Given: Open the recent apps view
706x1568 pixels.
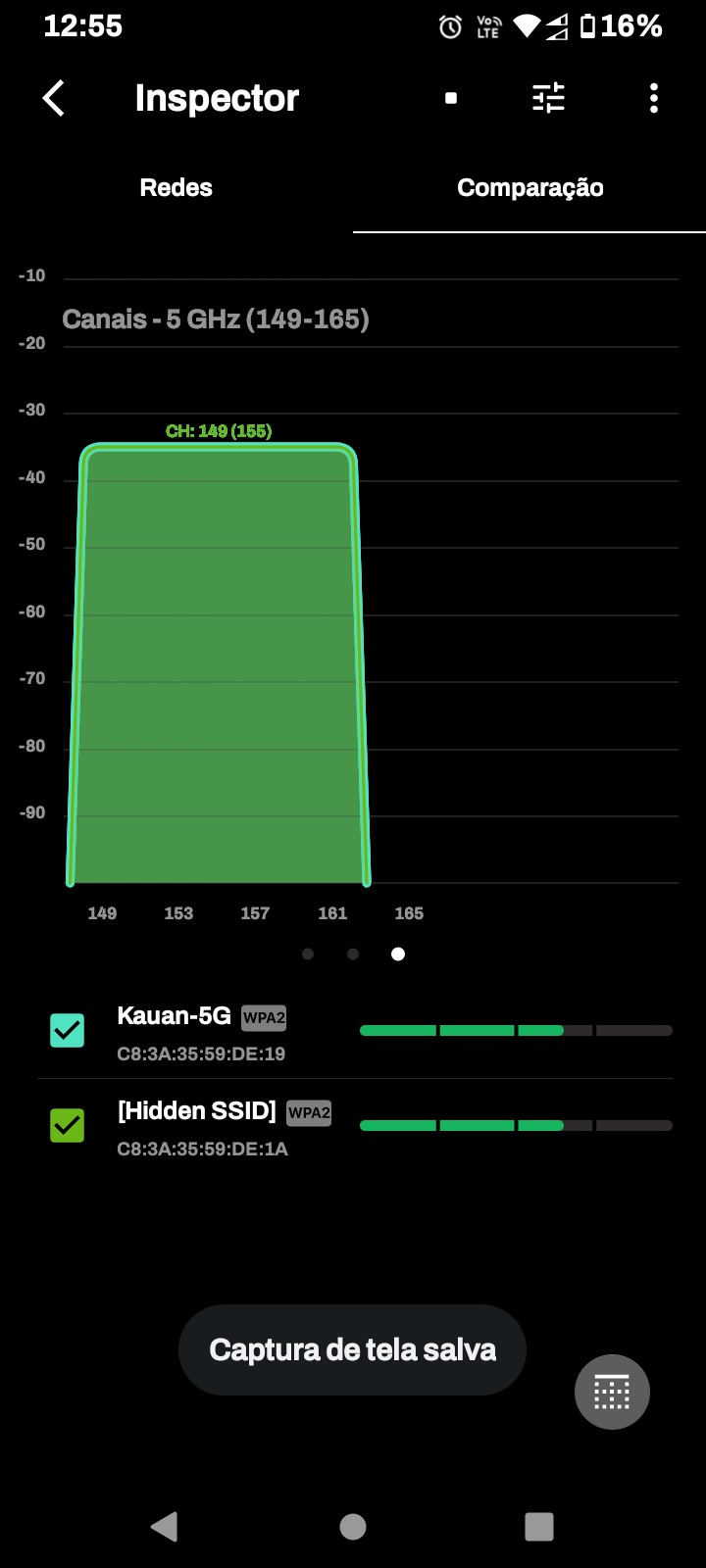Looking at the screenshot, I should click(x=539, y=1526).
